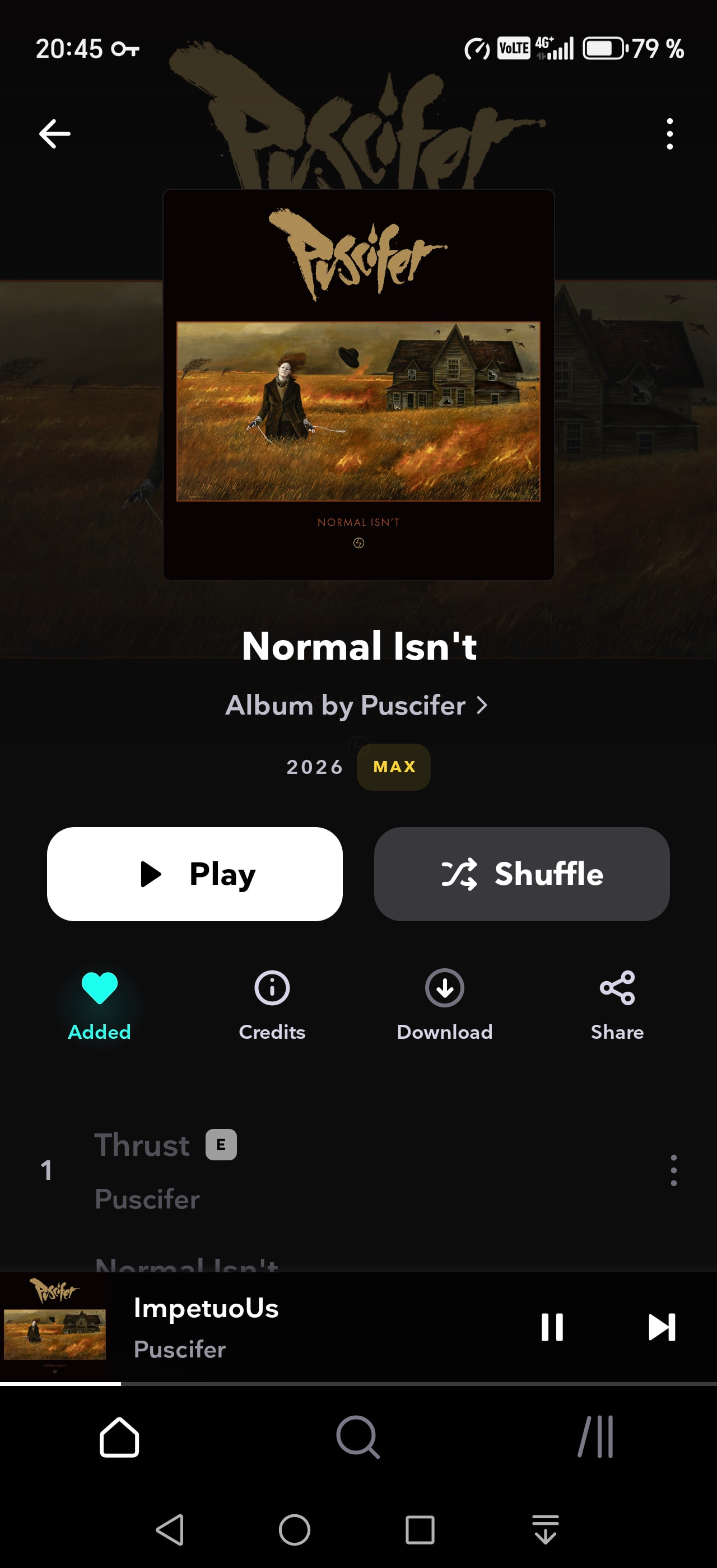Open the Puscifer artist page link
This screenshot has height=1568, width=717.
pos(357,706)
